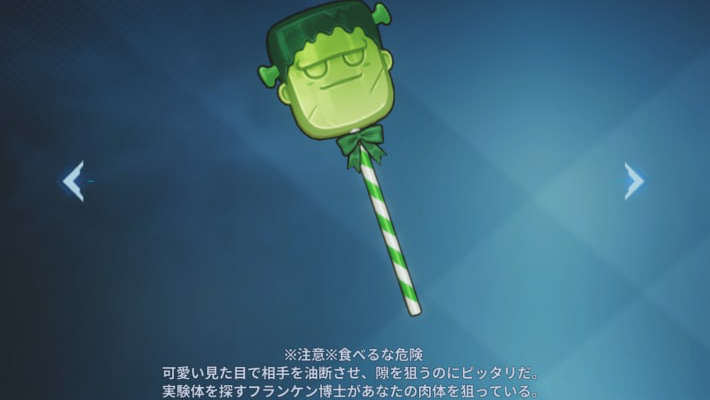Viewport: 710px width, 400px height.
Task: Go to the previous item with left arrow
Action: pyautogui.click(x=73, y=181)
